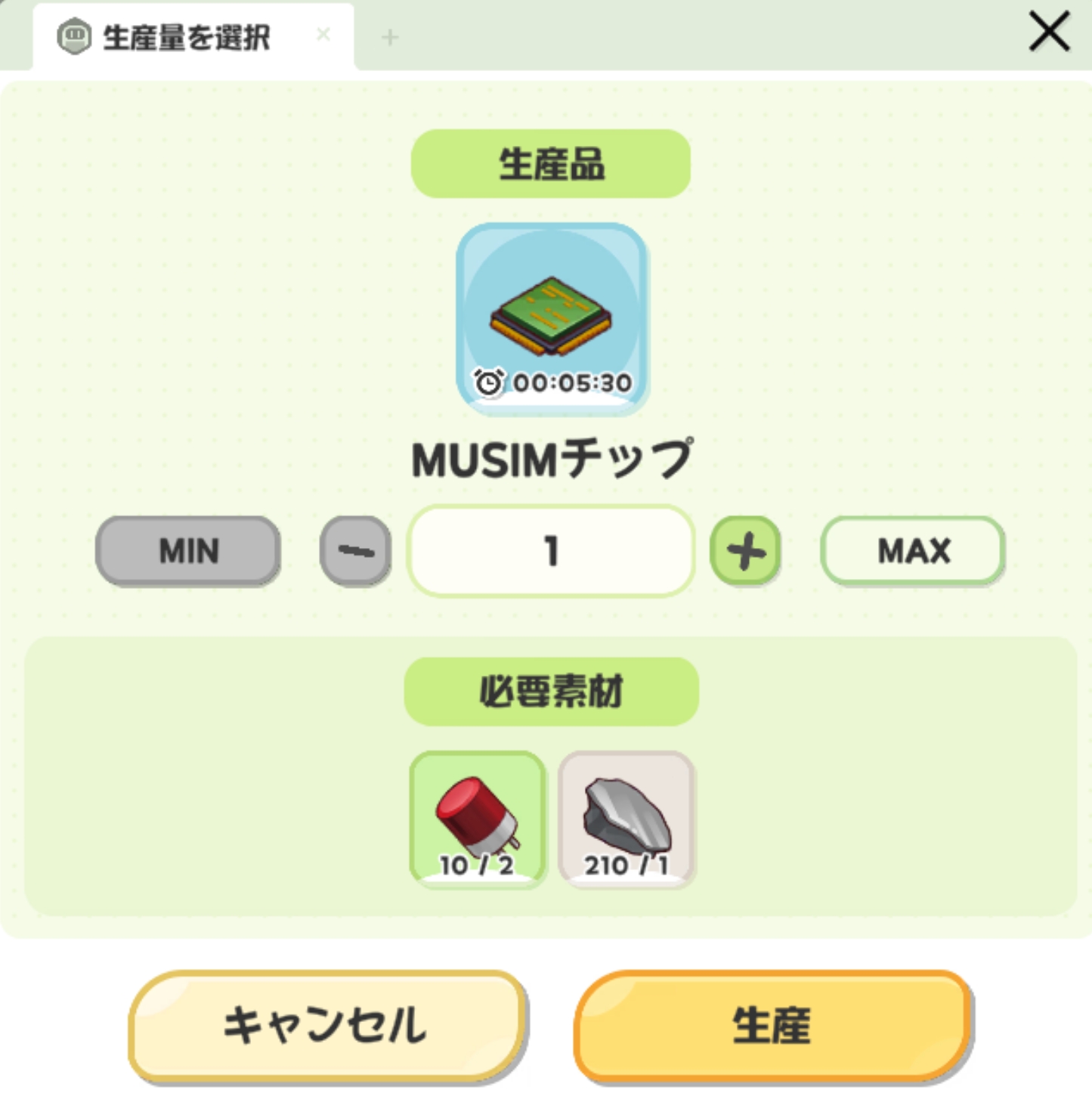
Task: Tap キャンセル to cancel production
Action: (326, 1026)
